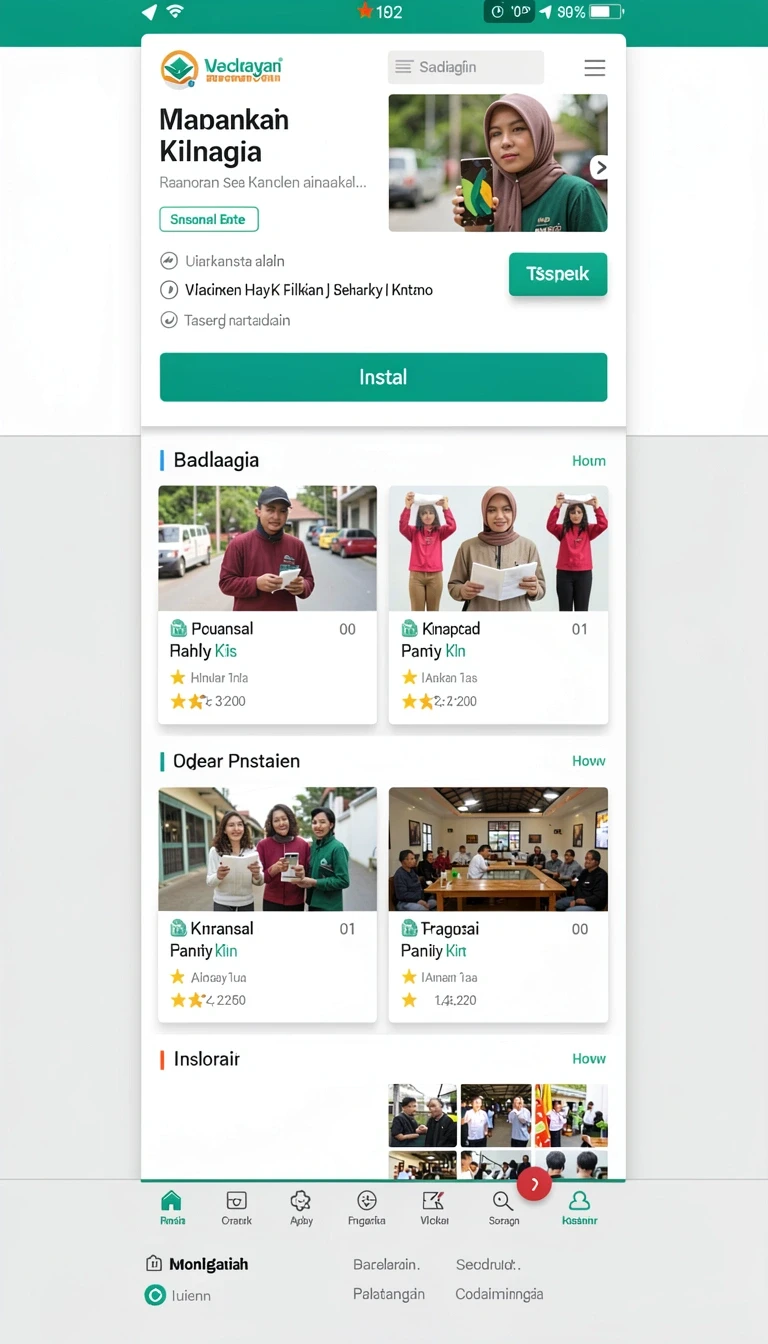This screenshot has width=768, height=1344.
Task: Switch to the Apby tab
Action: pyautogui.click(x=301, y=1208)
